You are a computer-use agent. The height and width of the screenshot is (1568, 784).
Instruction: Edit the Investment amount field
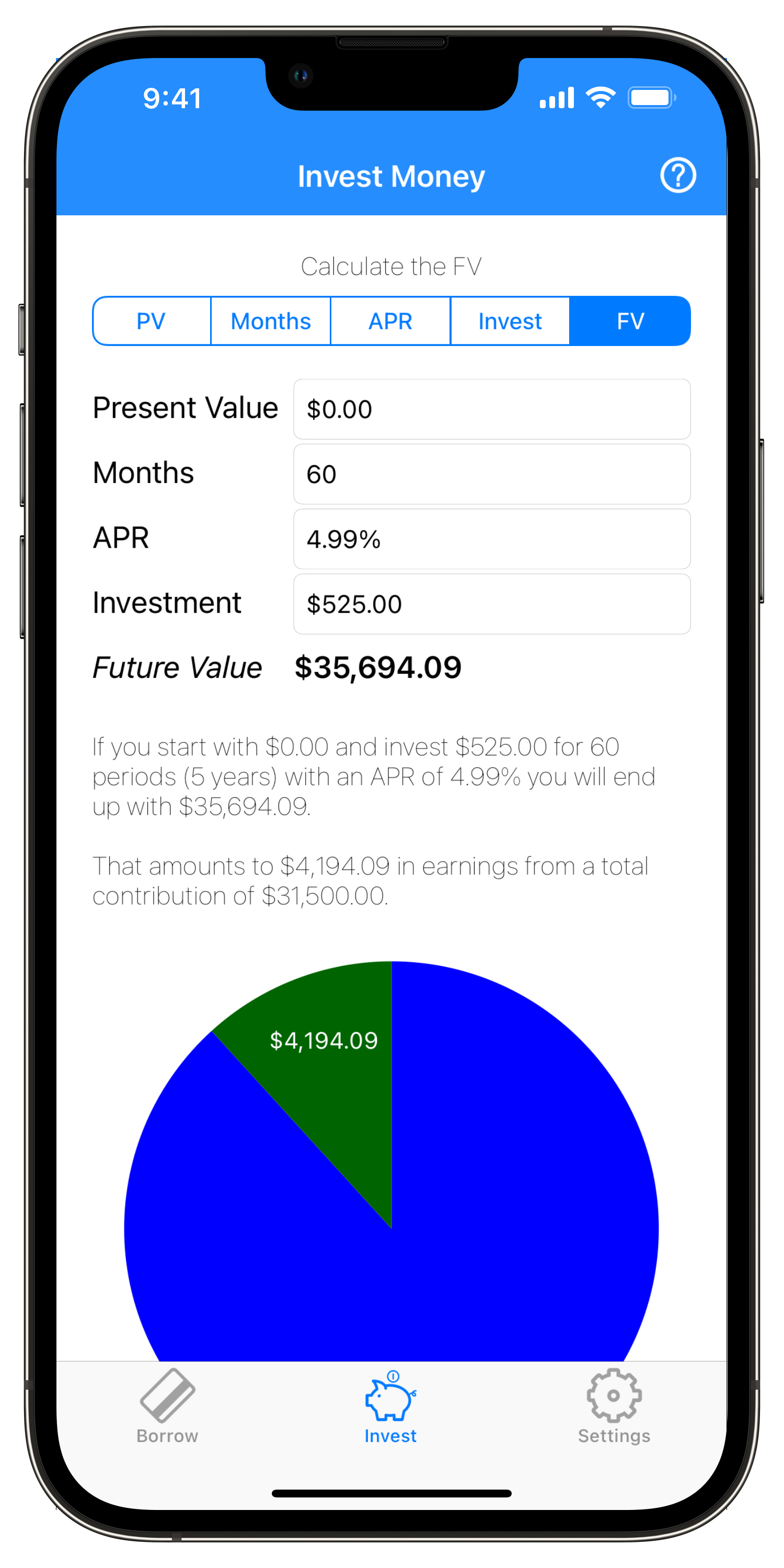point(491,604)
